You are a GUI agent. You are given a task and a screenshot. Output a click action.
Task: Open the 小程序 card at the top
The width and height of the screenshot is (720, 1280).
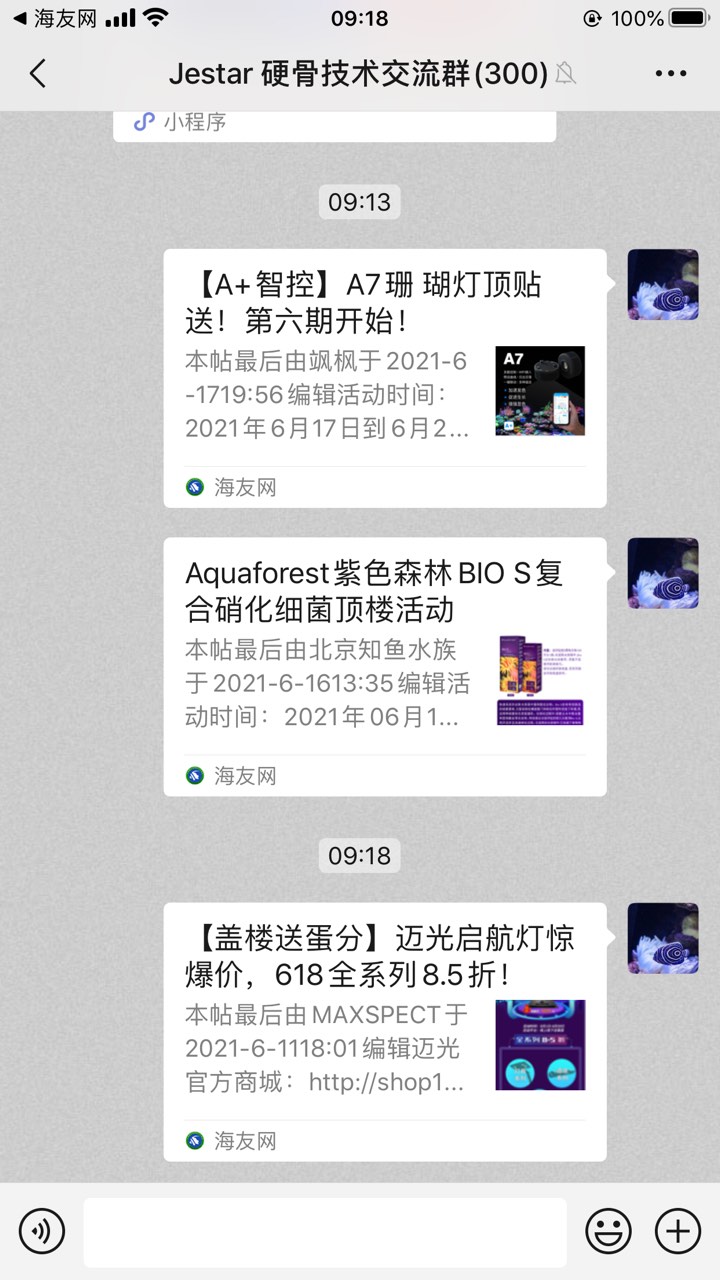point(334,124)
